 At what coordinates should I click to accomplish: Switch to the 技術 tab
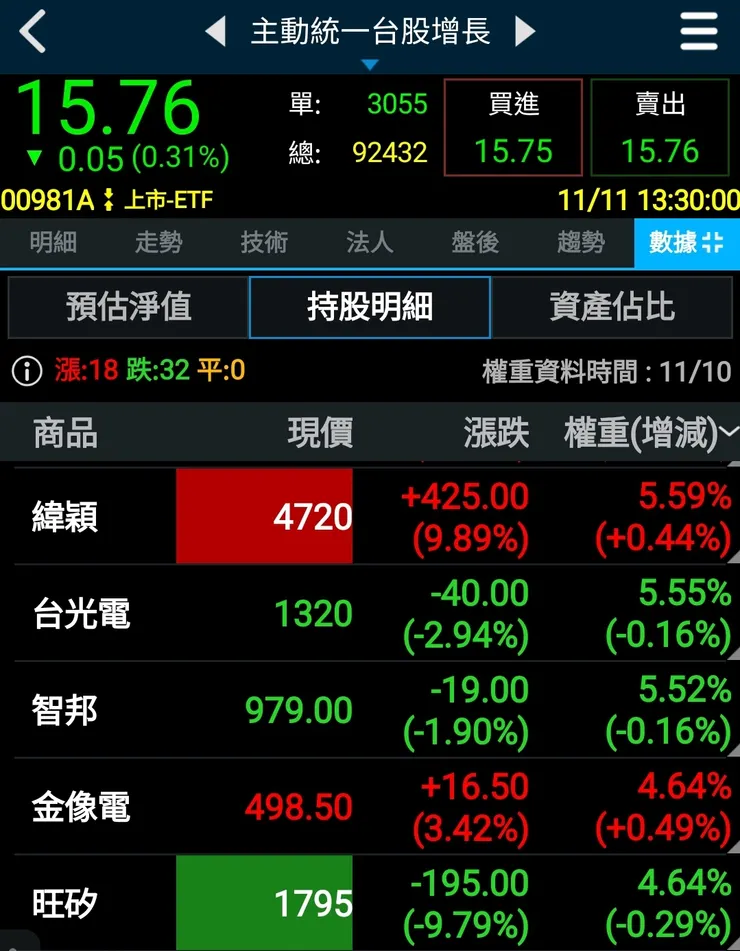(x=262, y=243)
